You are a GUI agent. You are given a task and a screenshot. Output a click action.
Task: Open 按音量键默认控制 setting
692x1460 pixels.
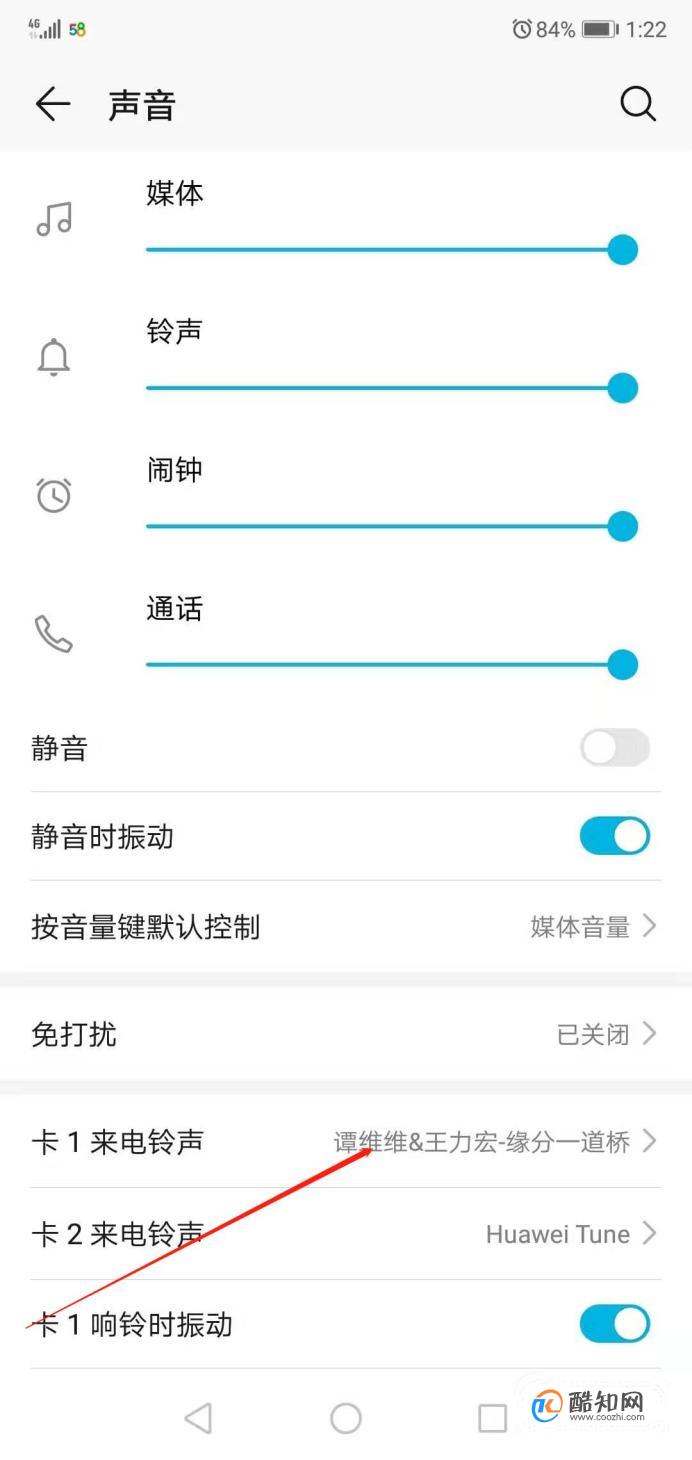click(346, 926)
